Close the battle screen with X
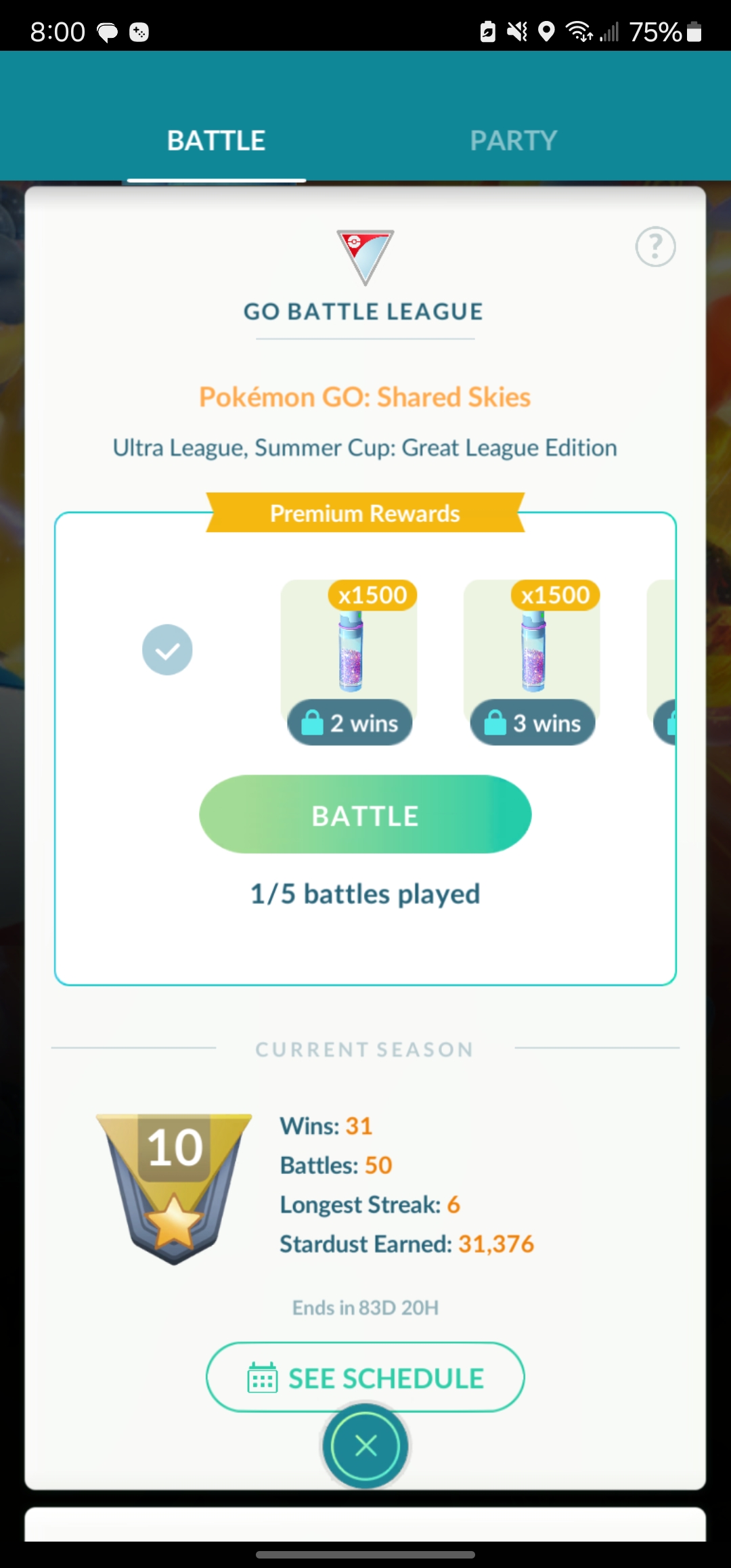This screenshot has width=731, height=1568. click(x=365, y=1446)
